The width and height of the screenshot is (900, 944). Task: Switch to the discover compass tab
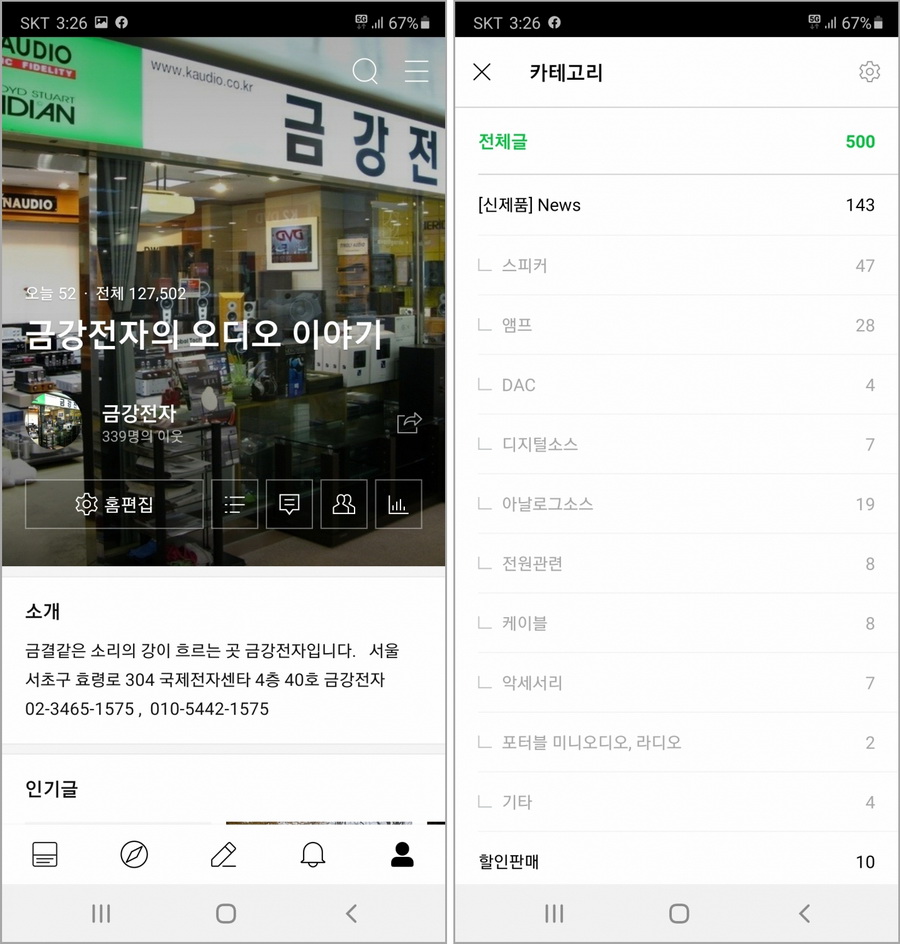coord(134,854)
